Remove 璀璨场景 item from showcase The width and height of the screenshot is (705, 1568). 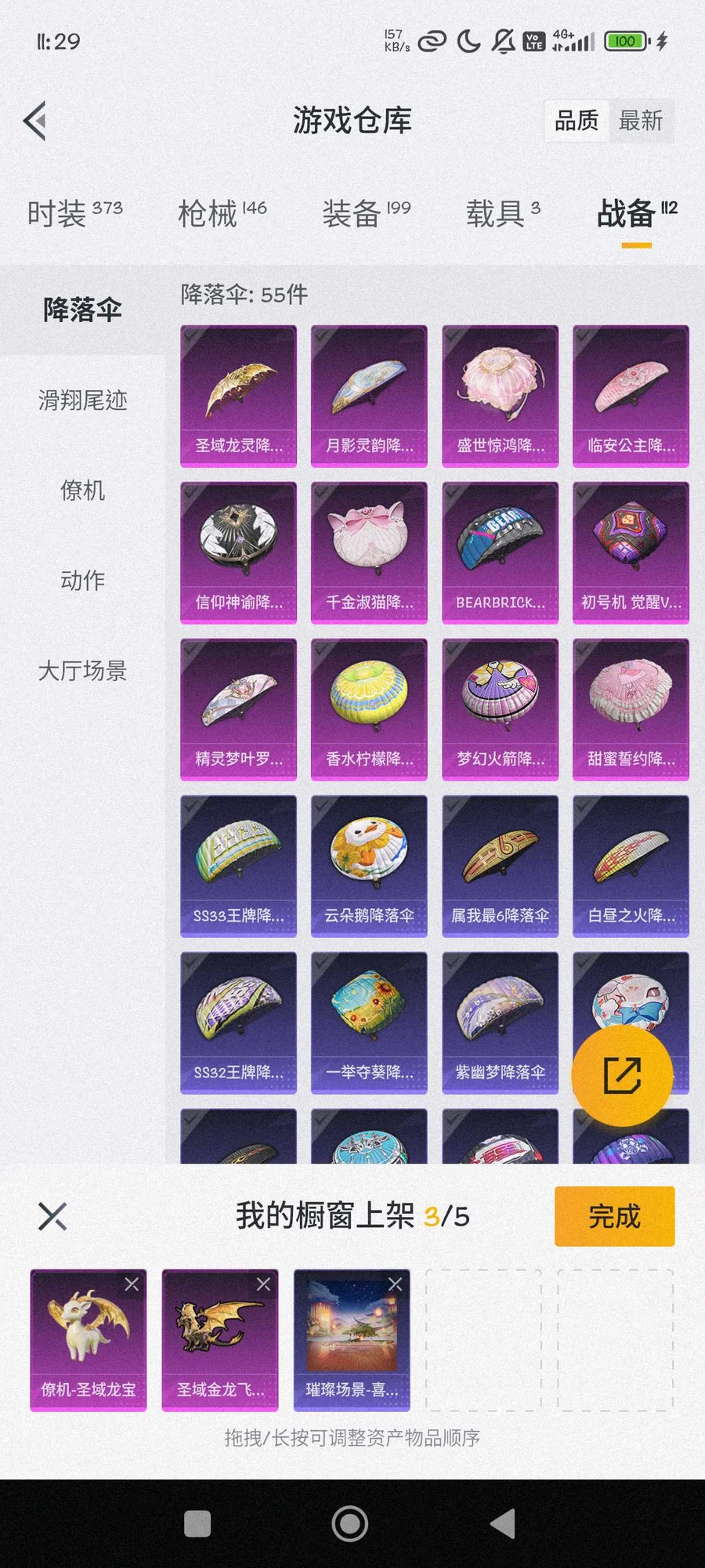(395, 1284)
